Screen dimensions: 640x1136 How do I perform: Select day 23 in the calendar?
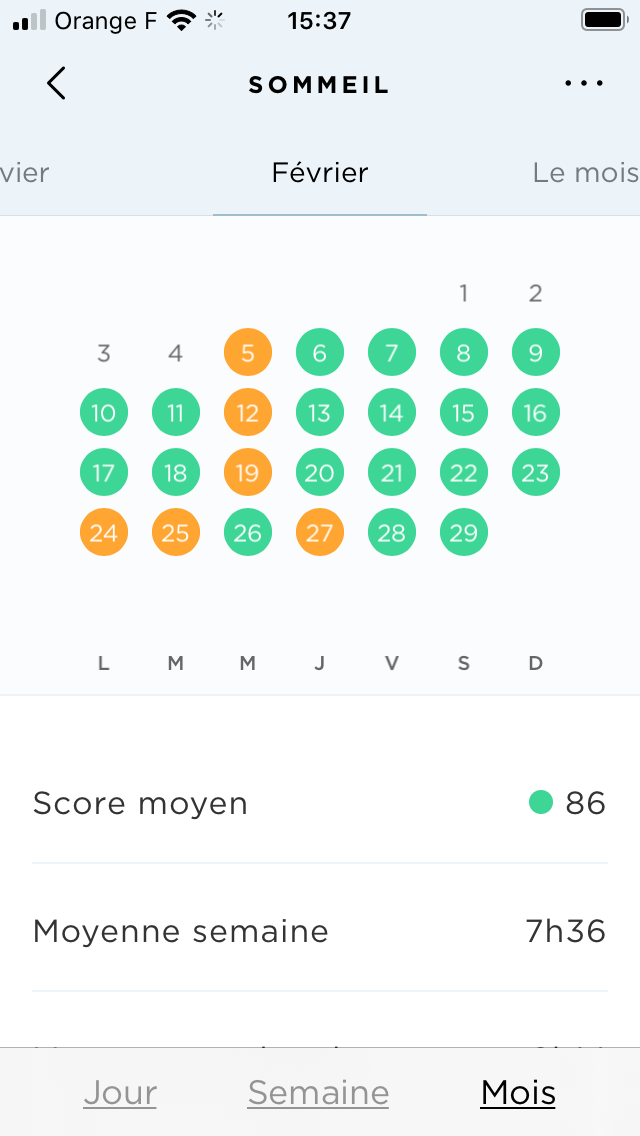pyautogui.click(x=536, y=473)
